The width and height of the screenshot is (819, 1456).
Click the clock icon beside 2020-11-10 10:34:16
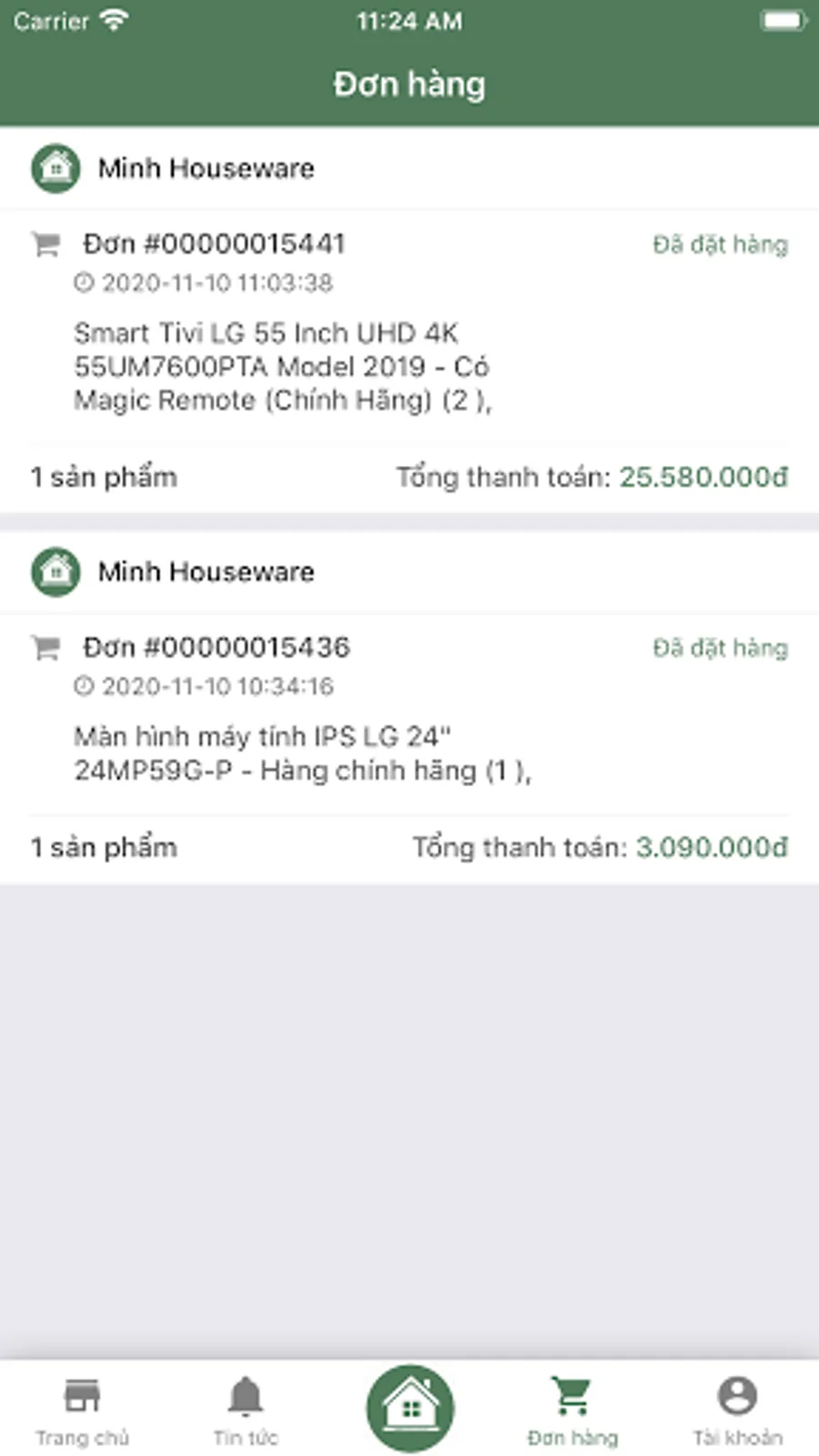[85, 687]
